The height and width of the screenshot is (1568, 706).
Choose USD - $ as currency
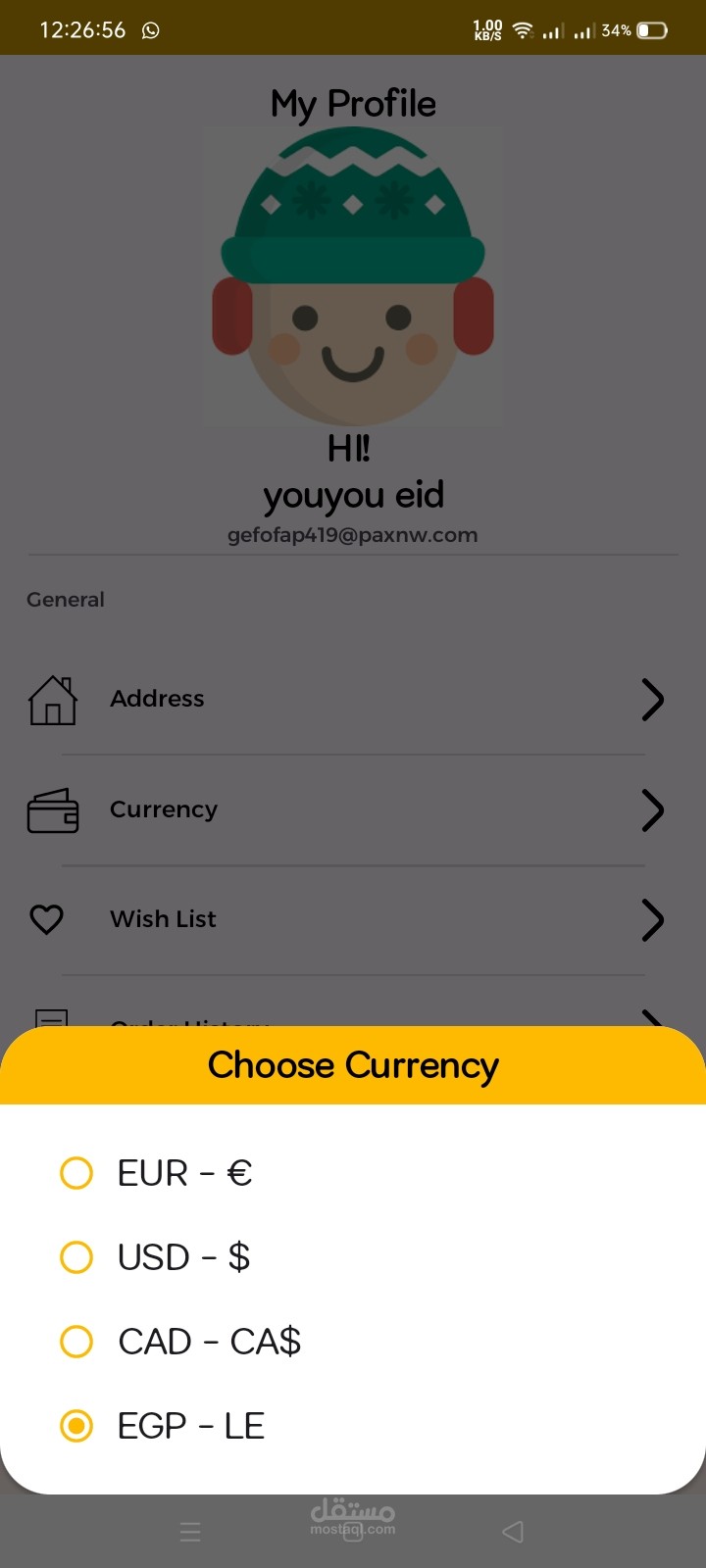(x=155, y=1257)
